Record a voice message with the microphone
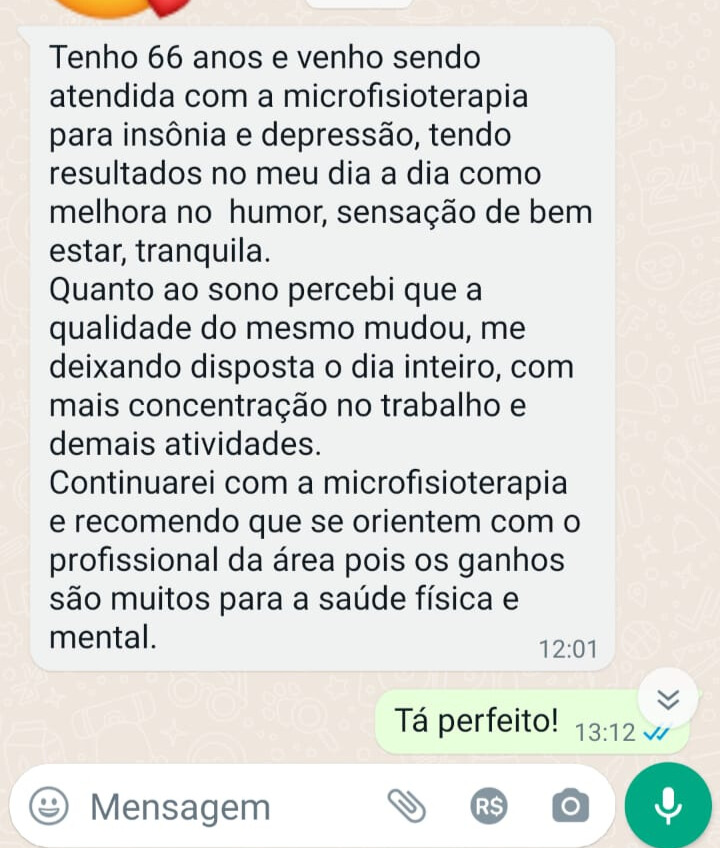This screenshot has width=720, height=848. point(668,805)
